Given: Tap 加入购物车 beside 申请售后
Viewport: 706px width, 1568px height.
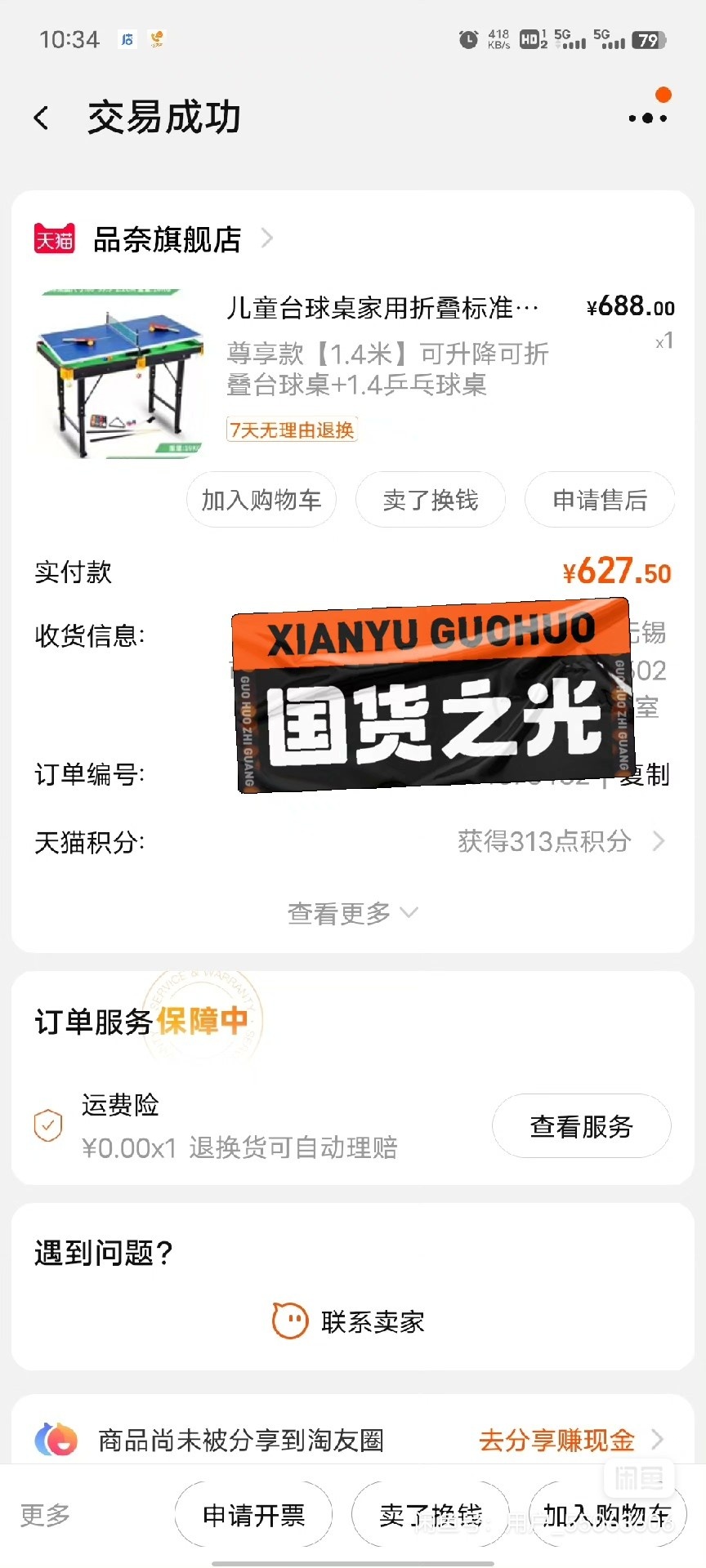Looking at the screenshot, I should [261, 500].
